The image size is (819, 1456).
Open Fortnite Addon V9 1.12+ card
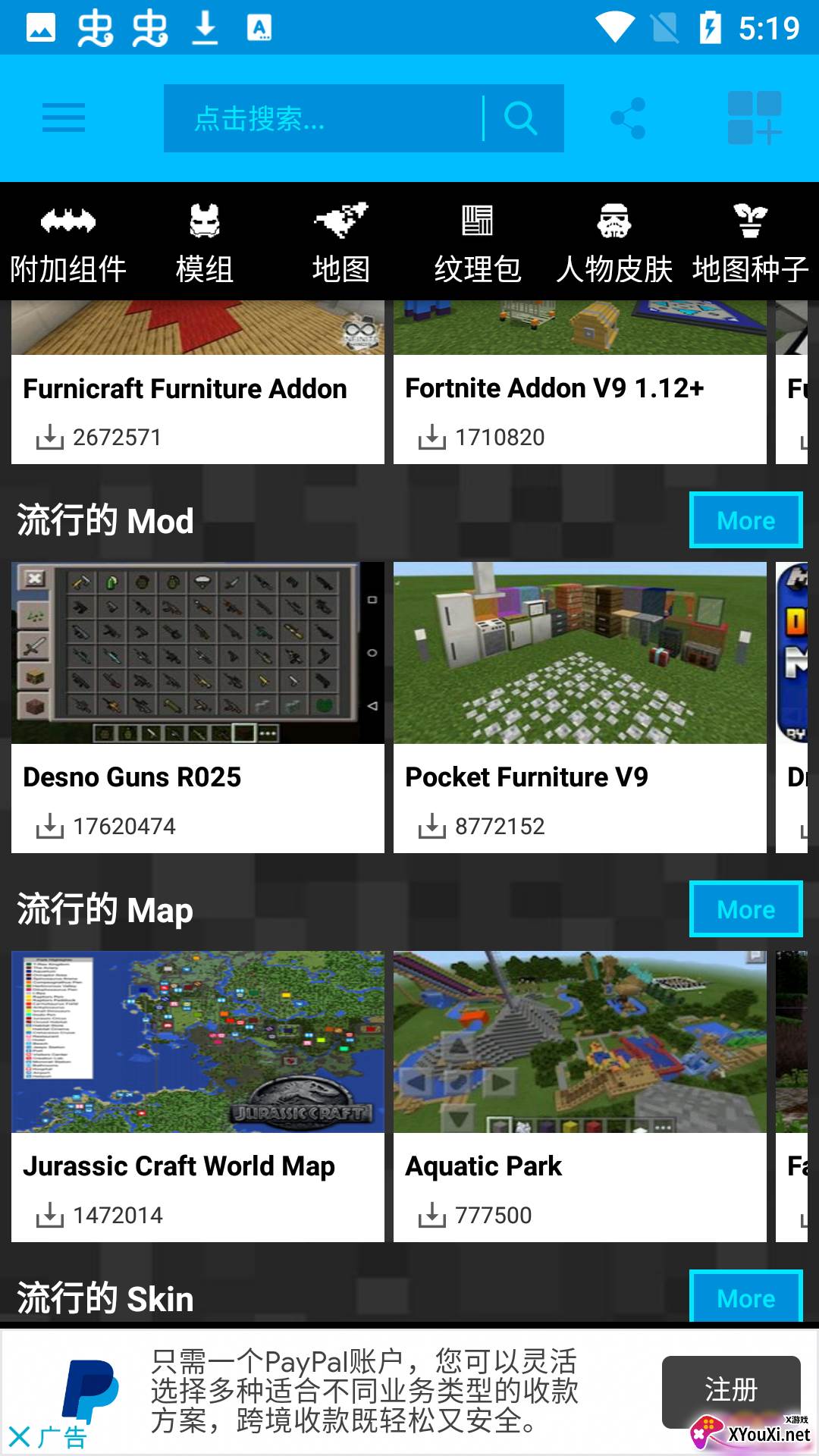(x=579, y=388)
